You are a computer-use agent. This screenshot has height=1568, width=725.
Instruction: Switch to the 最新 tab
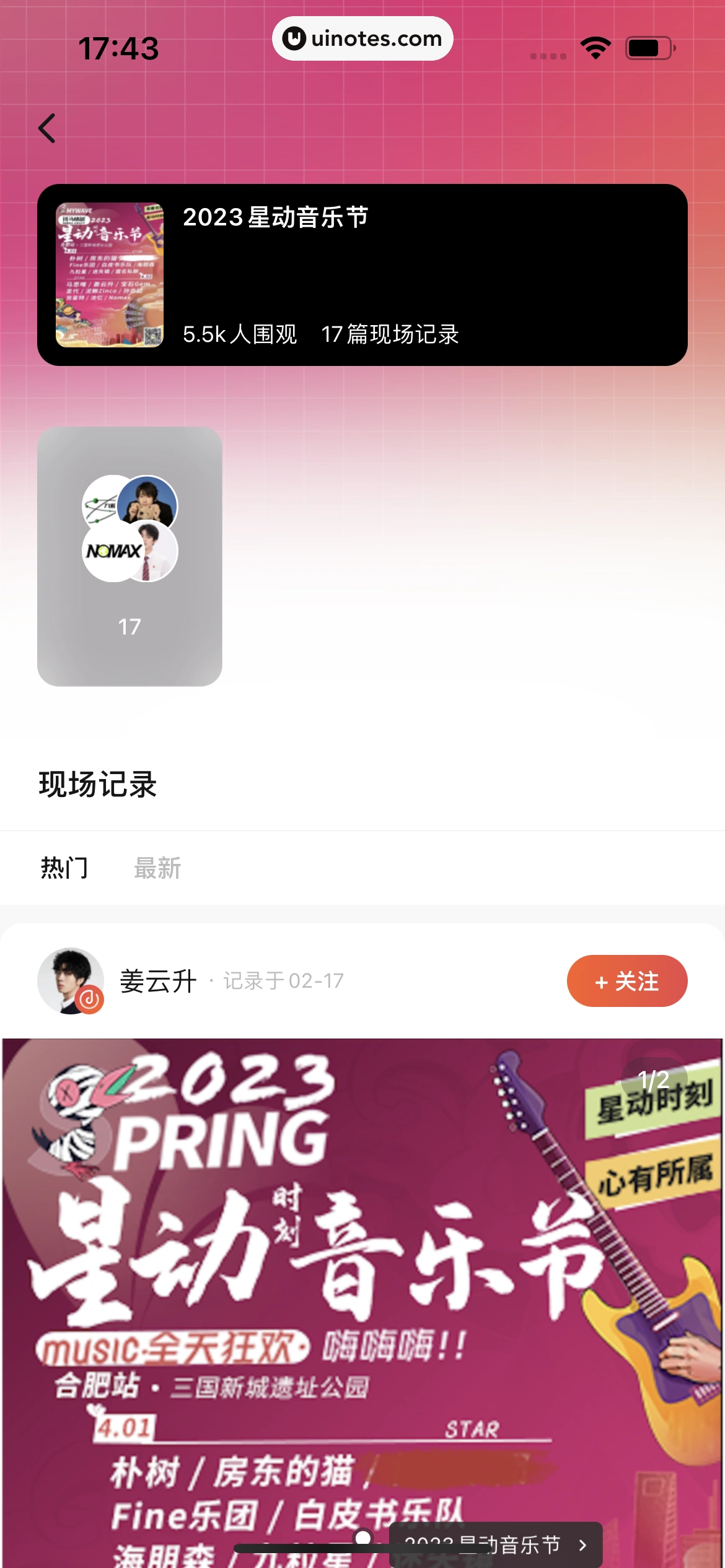[x=156, y=868]
